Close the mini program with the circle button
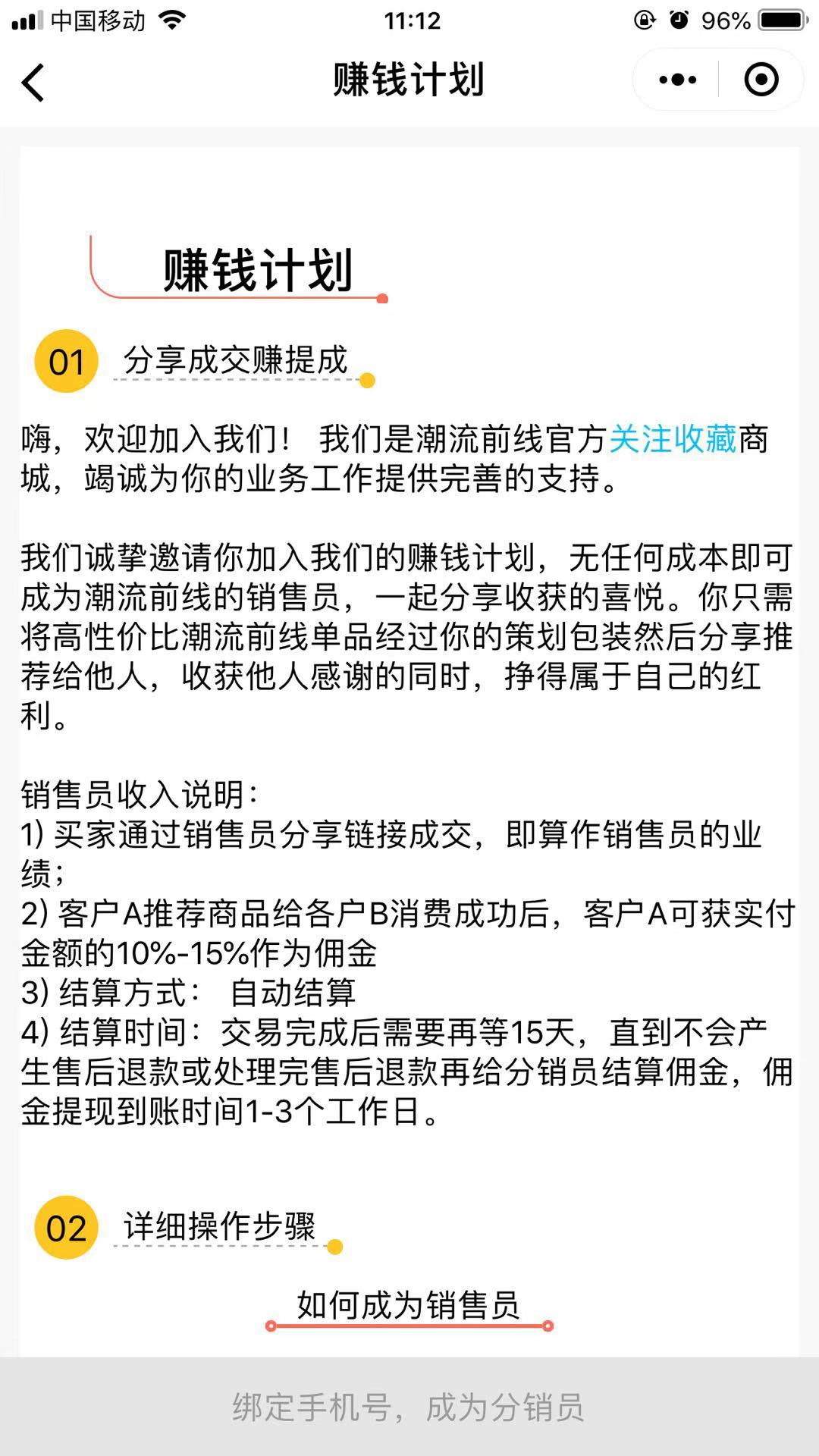The width and height of the screenshot is (819, 1456). 761,80
